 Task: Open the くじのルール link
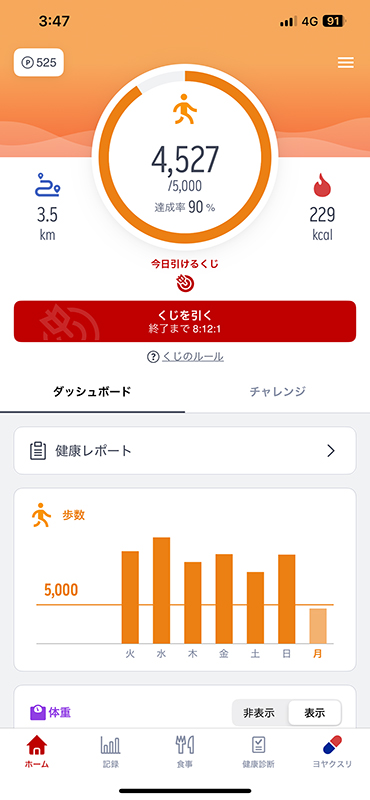coord(185,357)
